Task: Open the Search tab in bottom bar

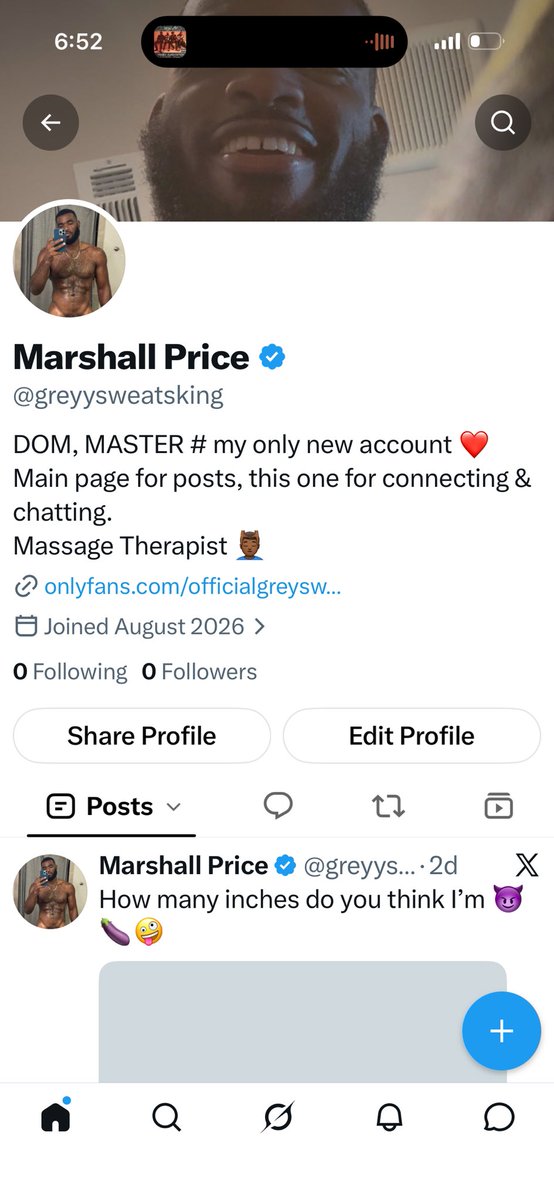Action: click(167, 1116)
